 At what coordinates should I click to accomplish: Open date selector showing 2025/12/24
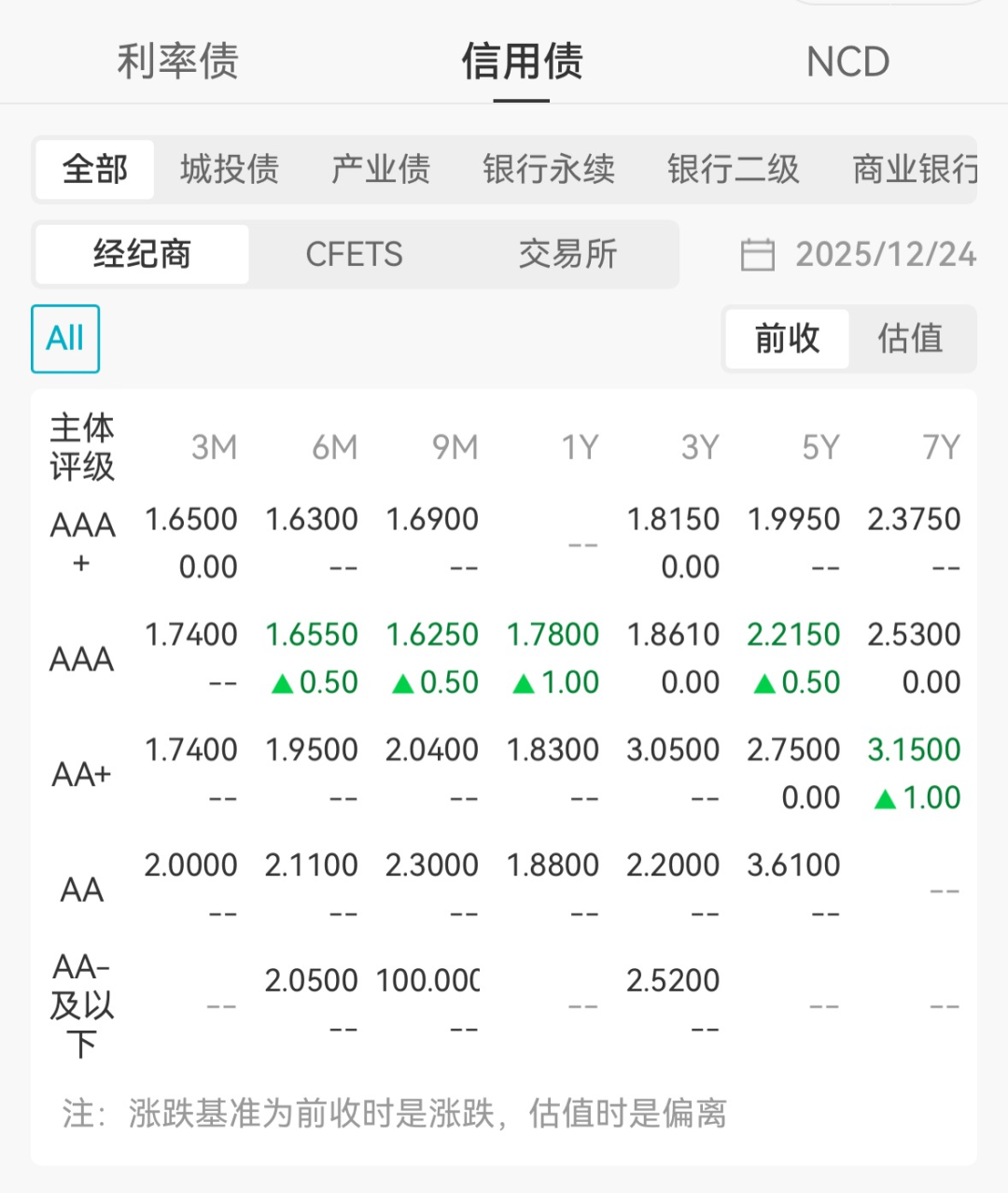coord(884,254)
